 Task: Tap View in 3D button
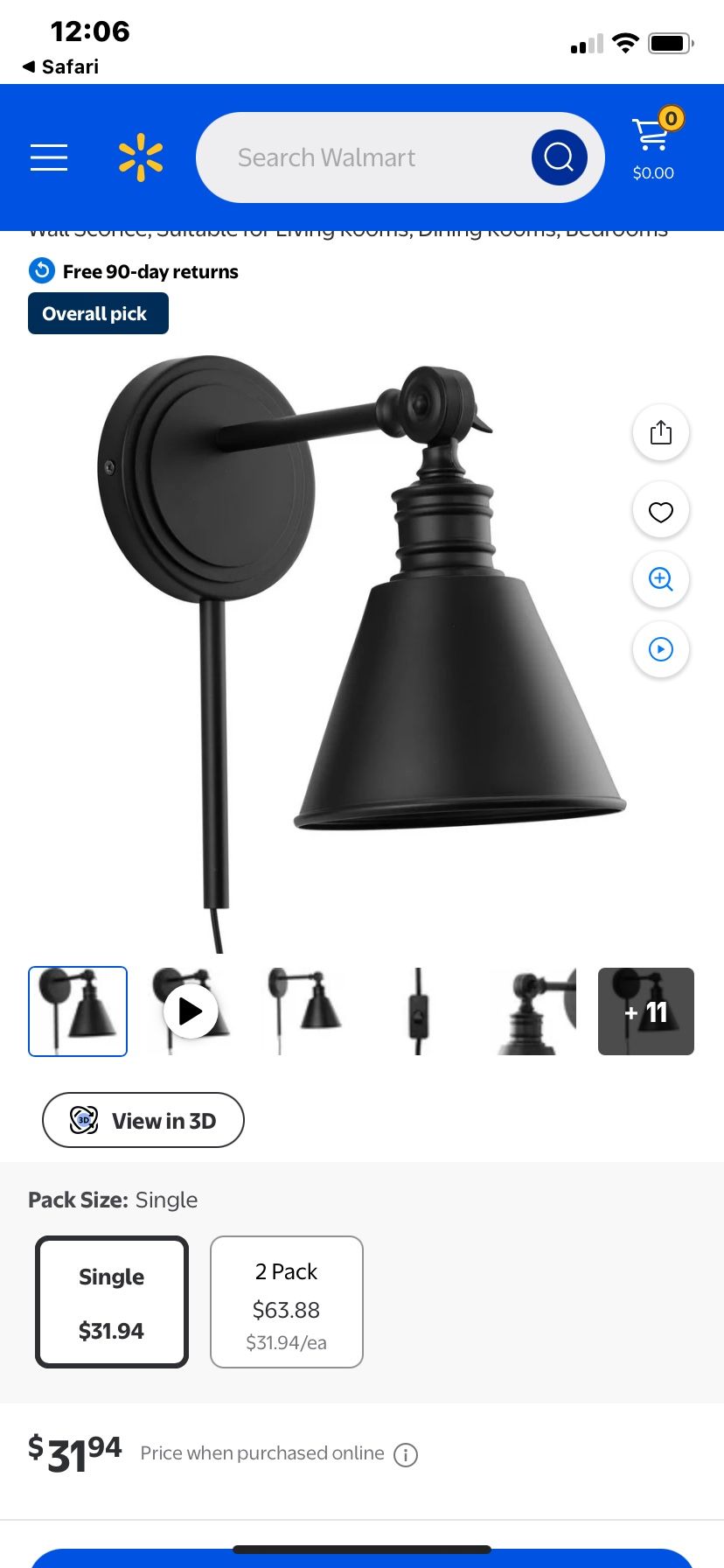point(143,1120)
